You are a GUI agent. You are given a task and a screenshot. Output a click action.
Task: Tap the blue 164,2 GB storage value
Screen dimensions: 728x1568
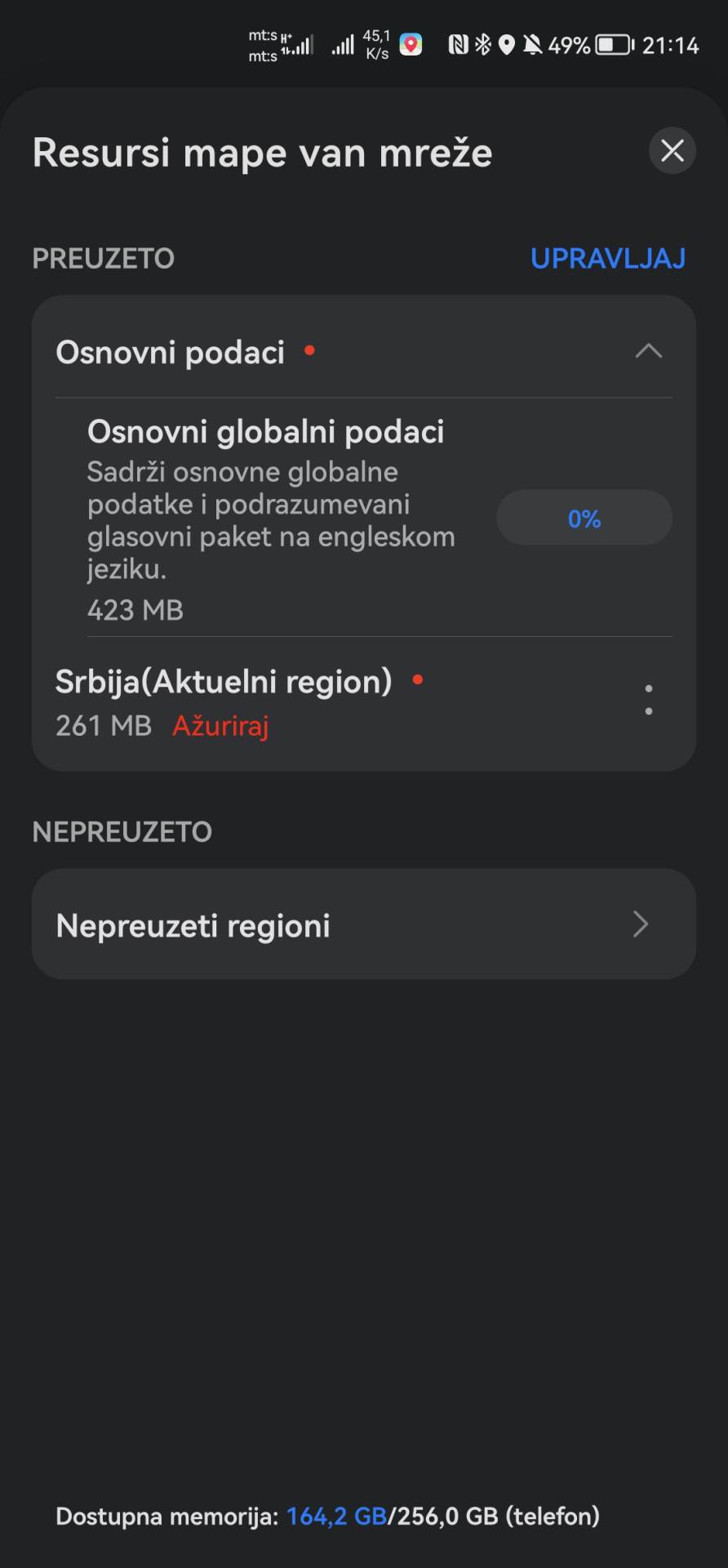pyautogui.click(x=335, y=1516)
